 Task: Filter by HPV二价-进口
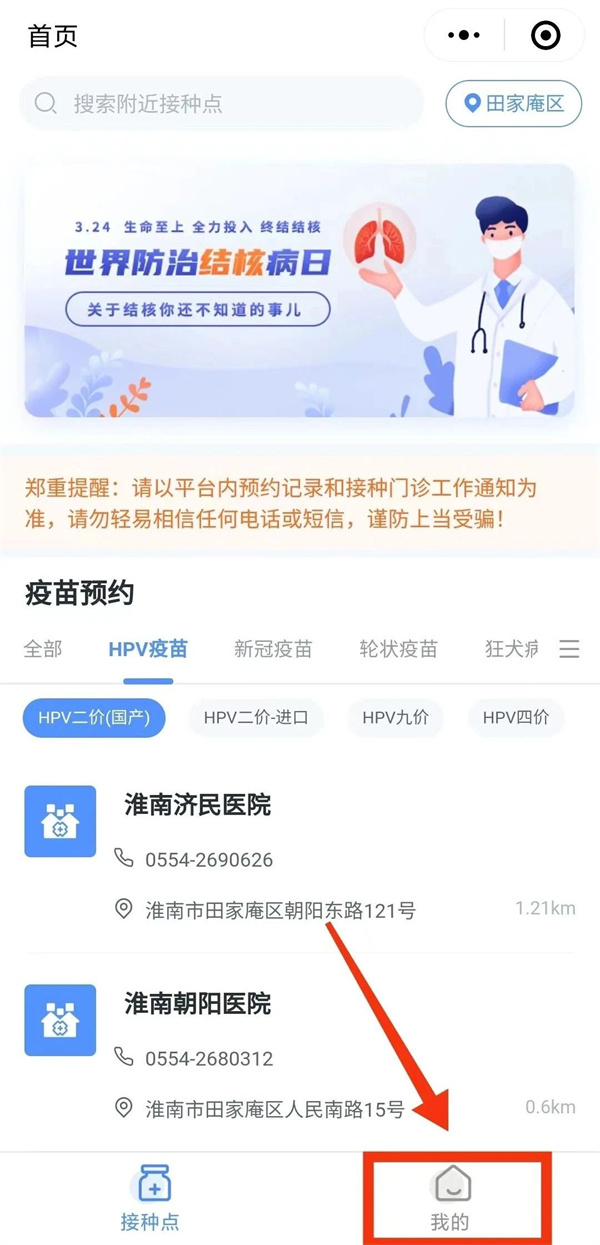point(256,717)
